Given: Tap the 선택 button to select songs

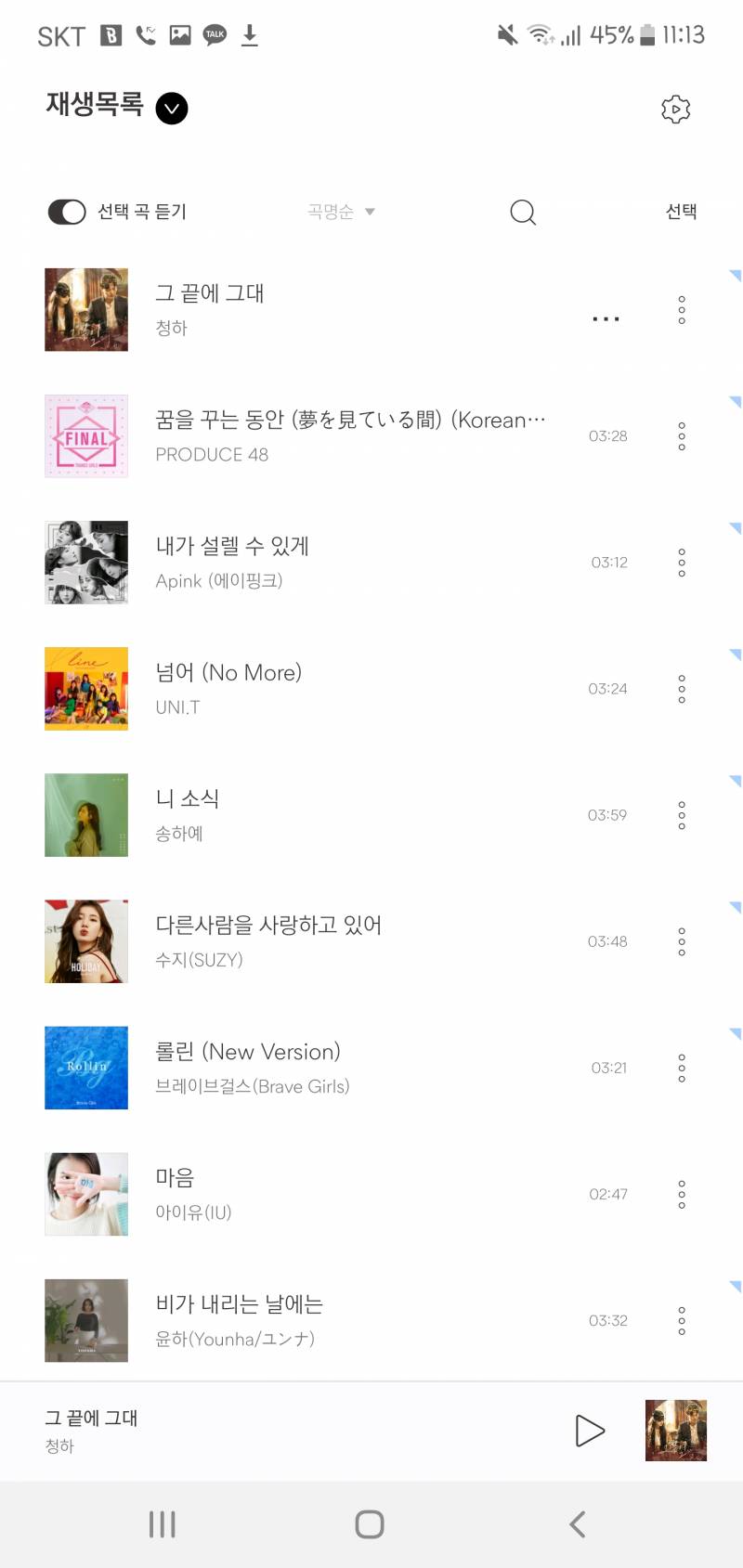Looking at the screenshot, I should (x=681, y=212).
